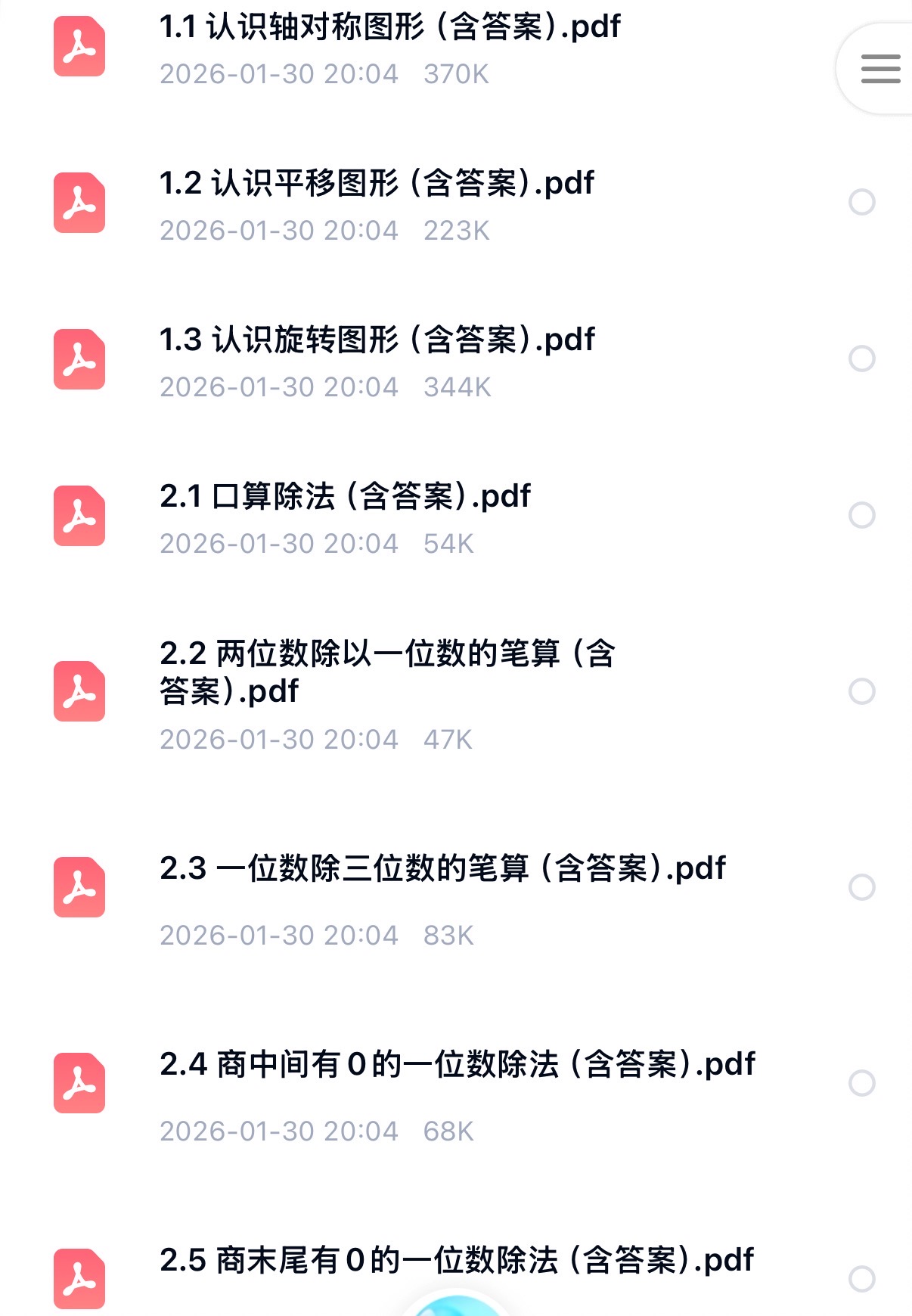Select the PDF icon next to 2.1 口算除法
This screenshot has height=1316, width=912.
[79, 517]
